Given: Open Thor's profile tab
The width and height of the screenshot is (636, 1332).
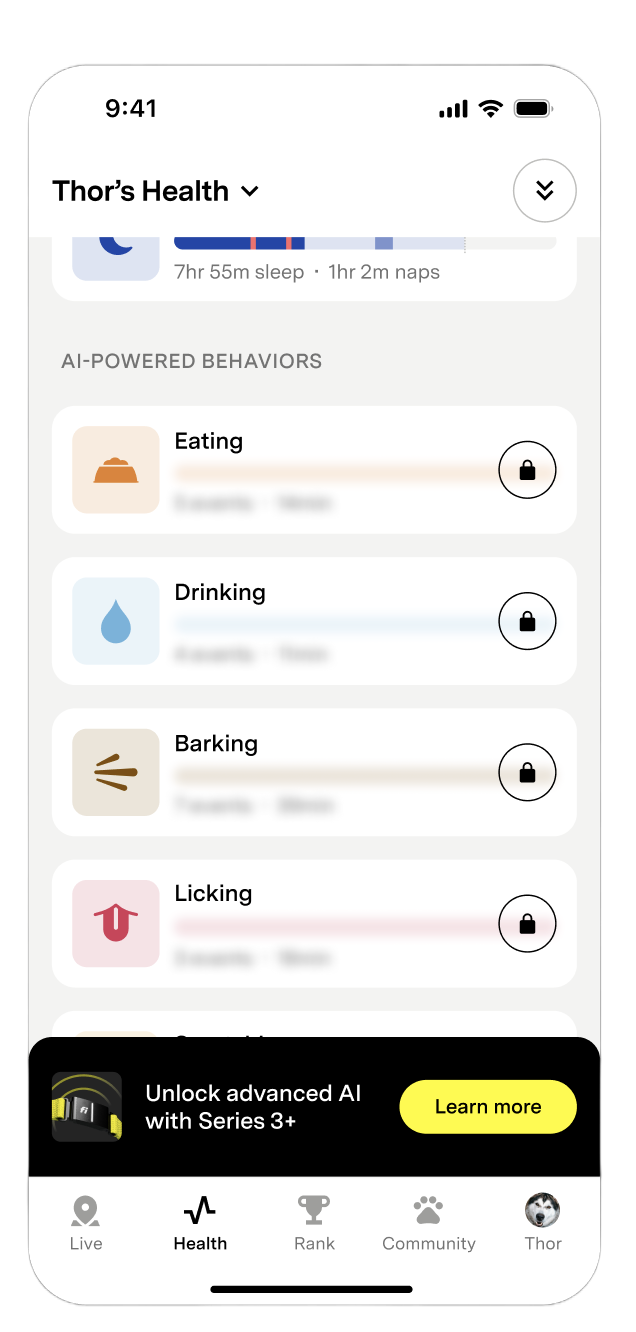Looking at the screenshot, I should click(543, 1224).
